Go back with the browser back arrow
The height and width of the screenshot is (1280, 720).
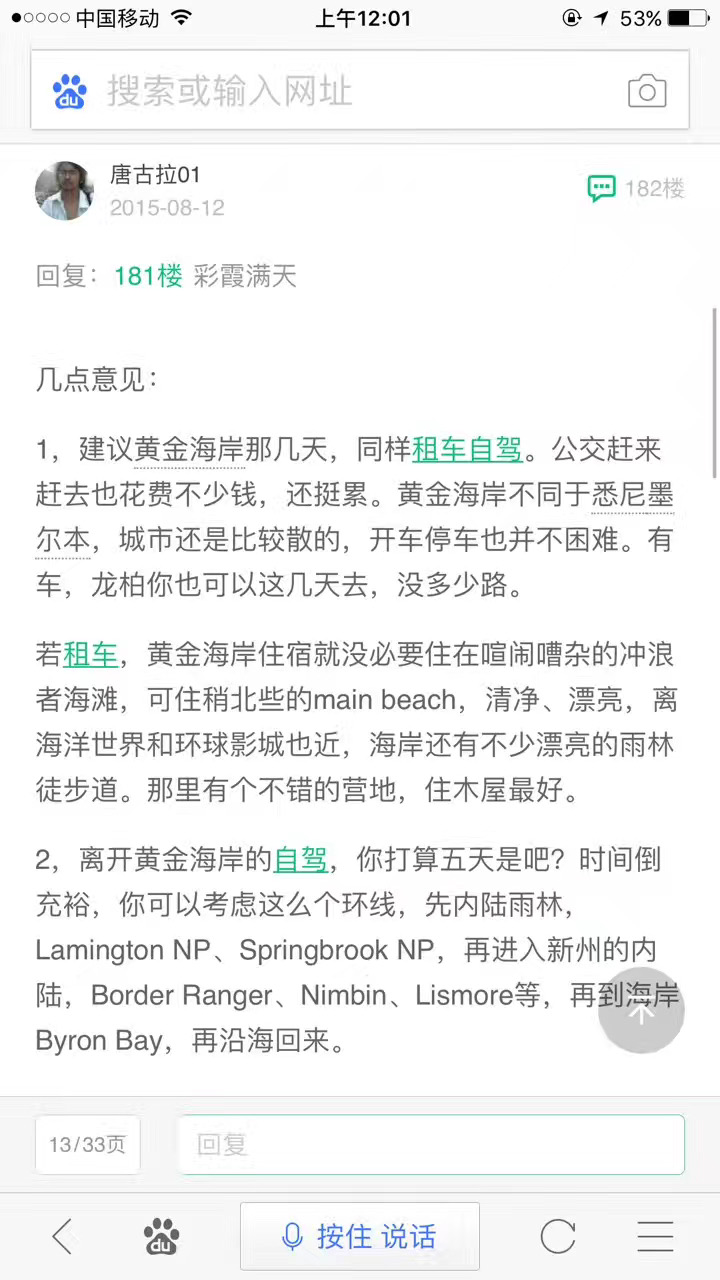tap(62, 1237)
